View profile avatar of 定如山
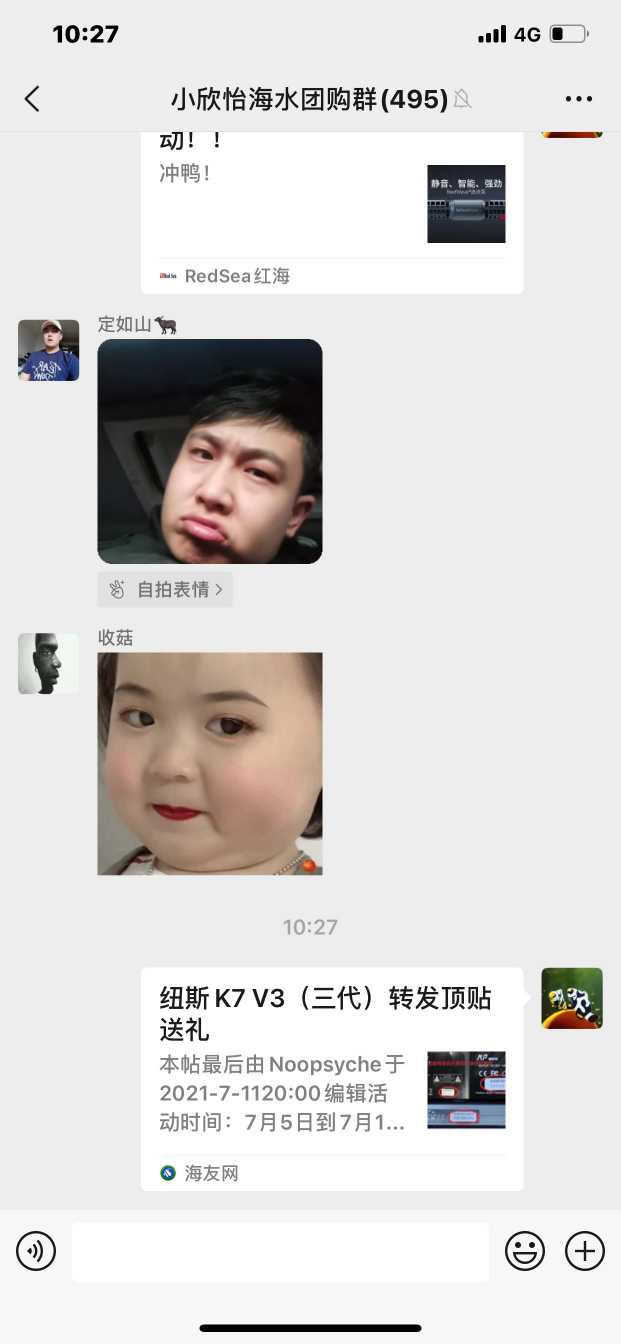This screenshot has height=1344, width=621. (x=48, y=350)
